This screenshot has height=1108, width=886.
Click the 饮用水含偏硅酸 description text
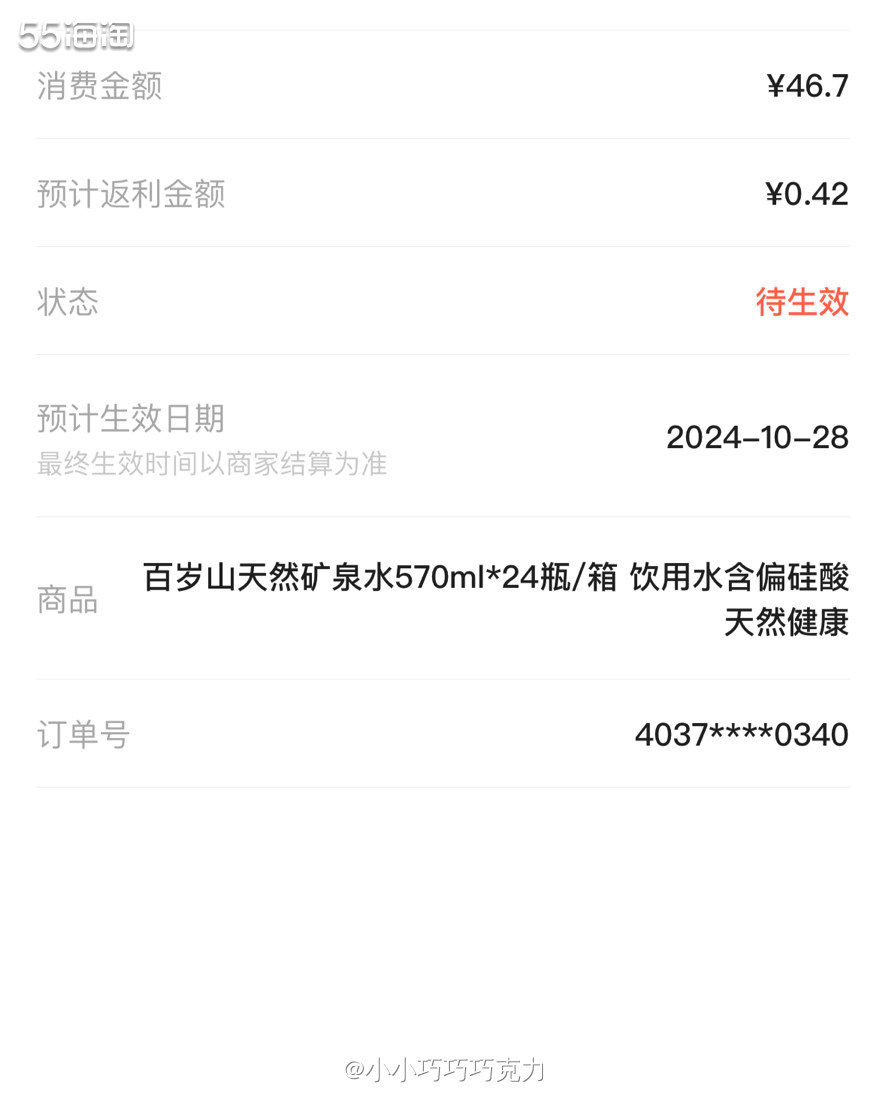[x=740, y=578]
